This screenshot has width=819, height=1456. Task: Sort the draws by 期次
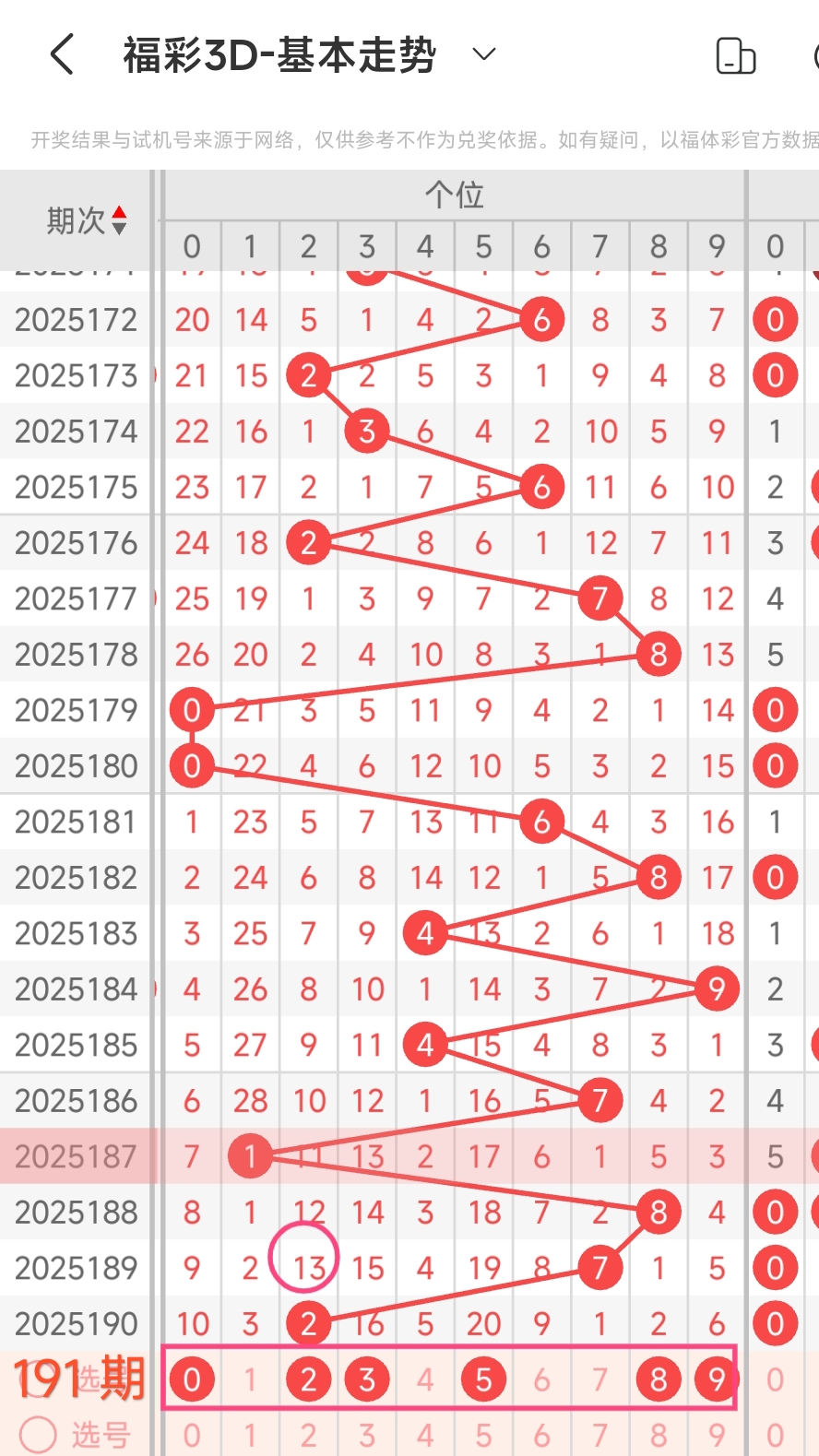tap(86, 220)
